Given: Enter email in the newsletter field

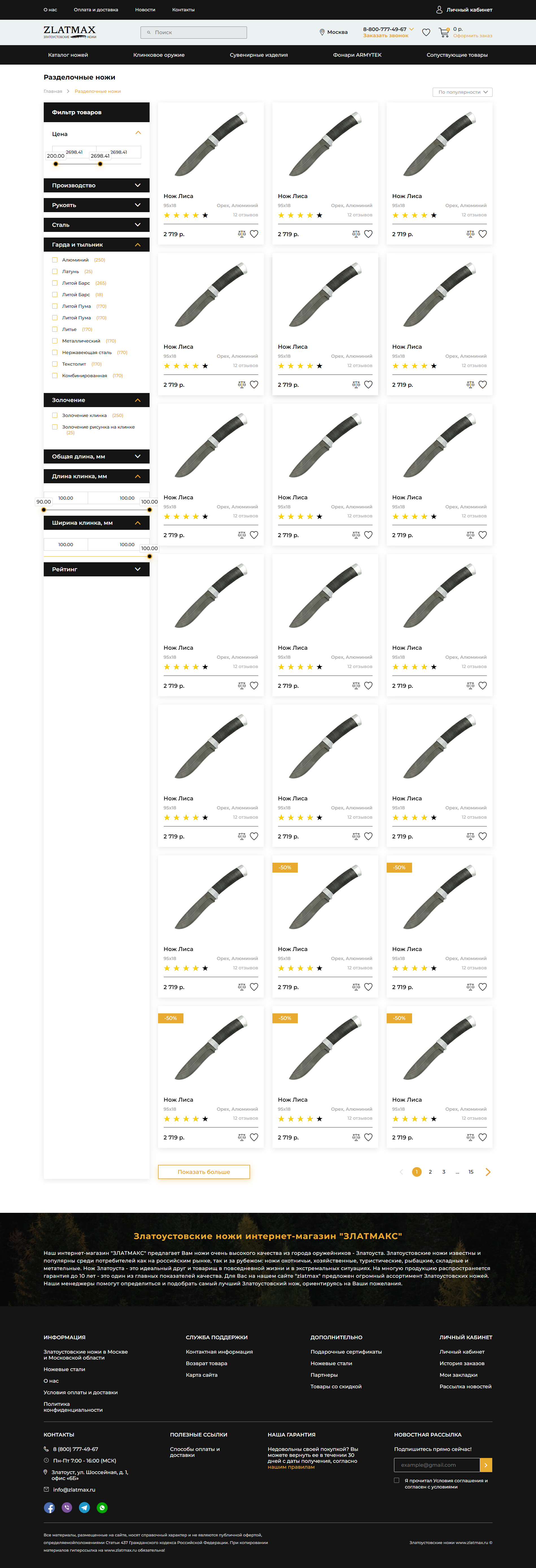Looking at the screenshot, I should tap(437, 1464).
